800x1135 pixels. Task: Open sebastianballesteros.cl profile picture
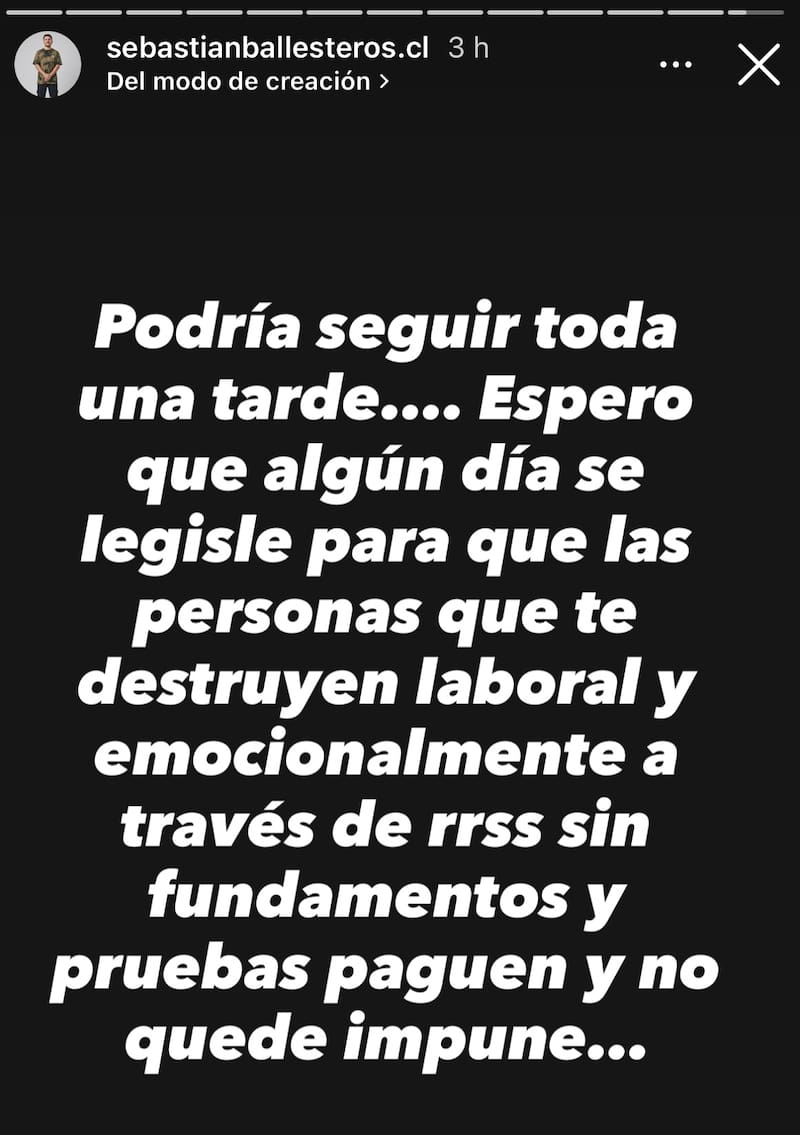[x=47, y=65]
